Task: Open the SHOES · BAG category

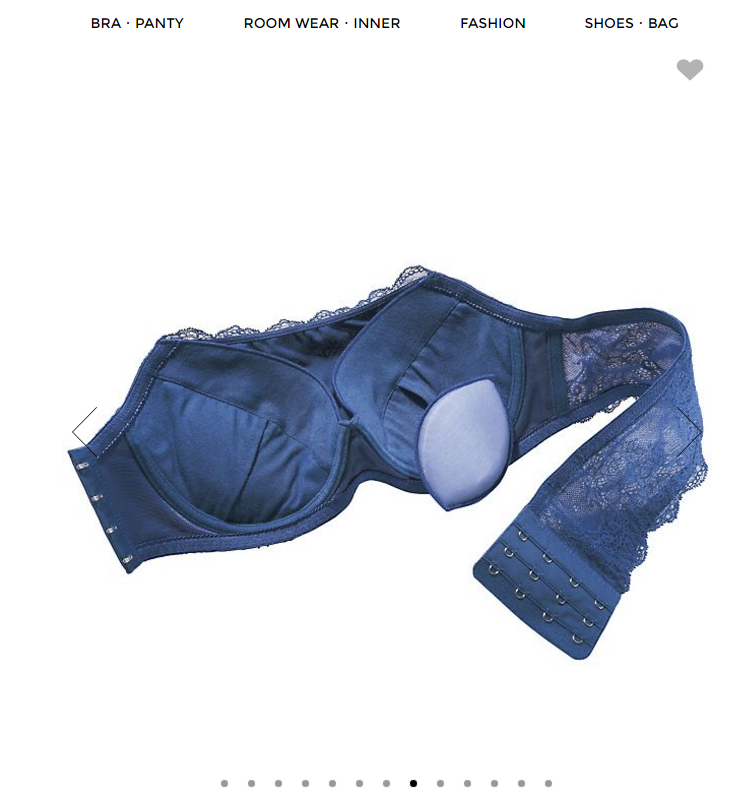Action: 631,23
